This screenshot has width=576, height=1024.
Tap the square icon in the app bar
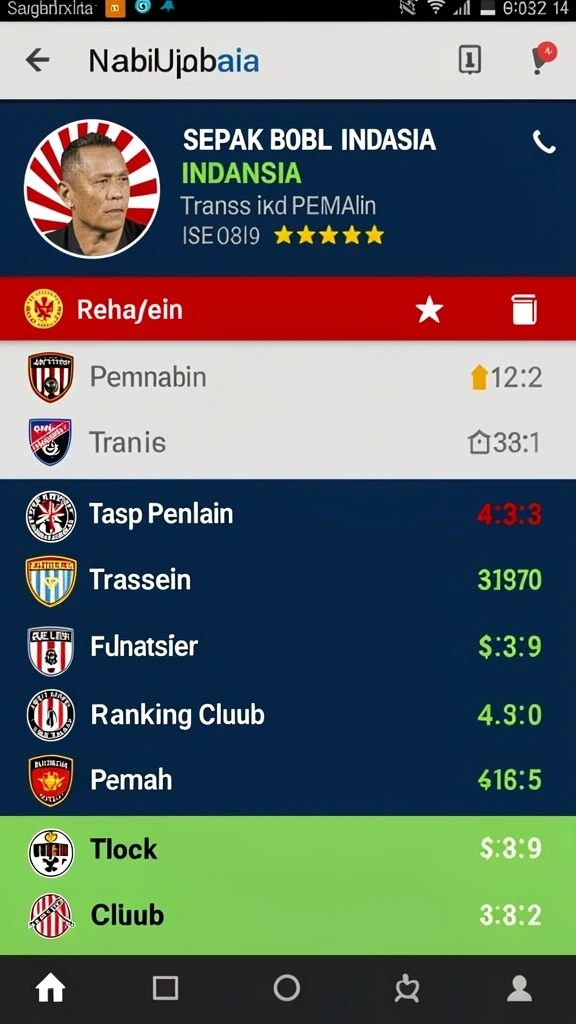tap(470, 60)
